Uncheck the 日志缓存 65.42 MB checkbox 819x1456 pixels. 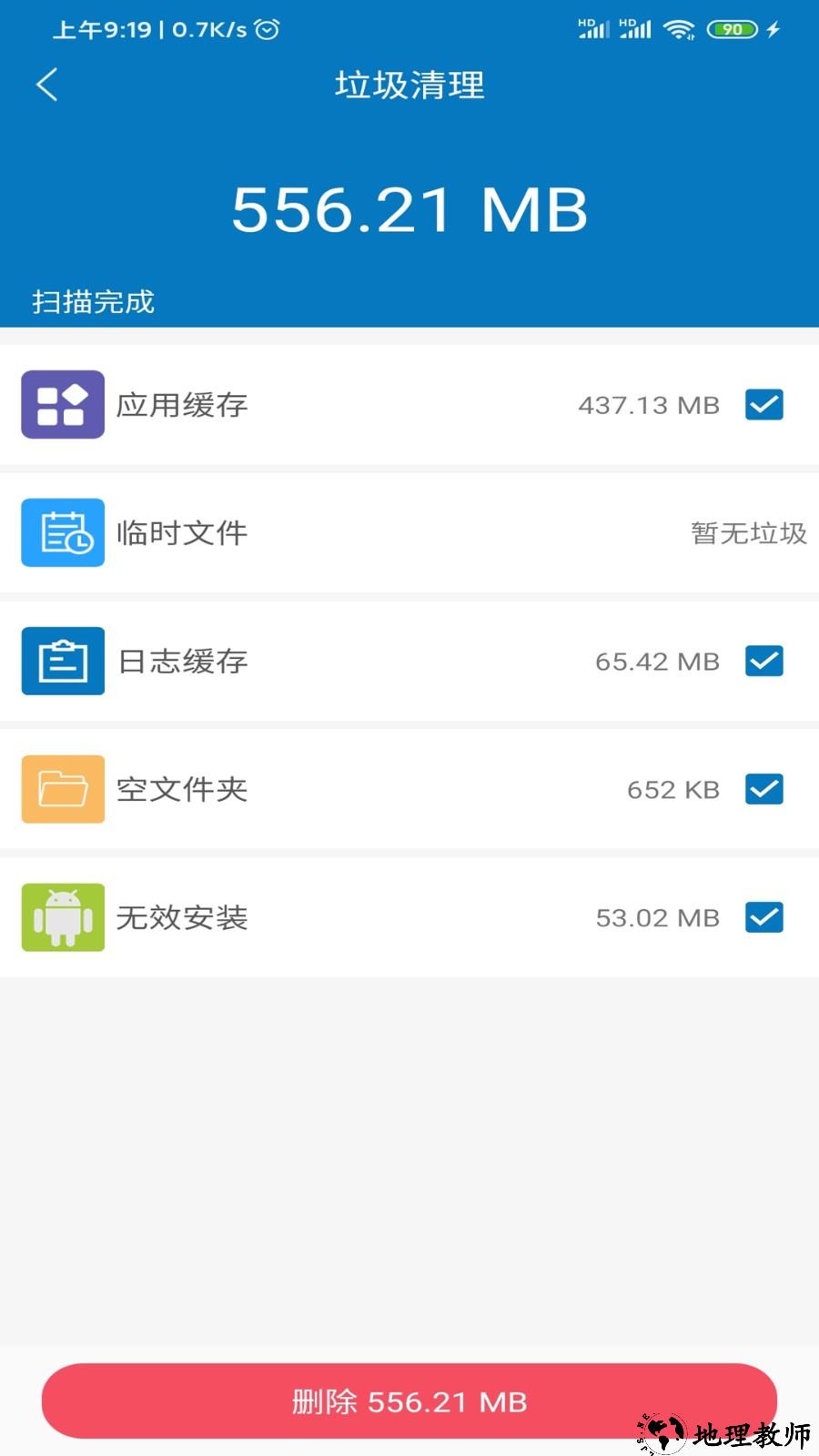point(765,661)
